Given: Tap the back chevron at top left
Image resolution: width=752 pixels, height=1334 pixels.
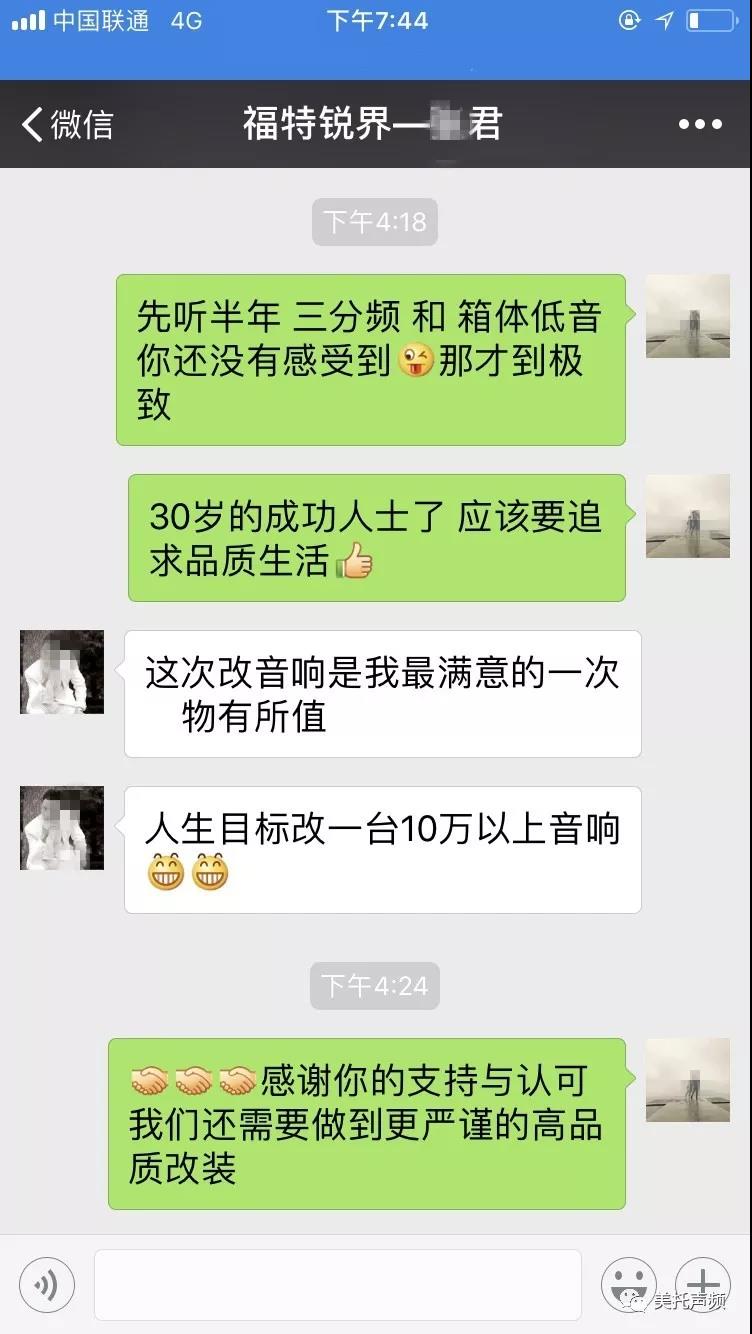Looking at the screenshot, I should click(x=32, y=123).
